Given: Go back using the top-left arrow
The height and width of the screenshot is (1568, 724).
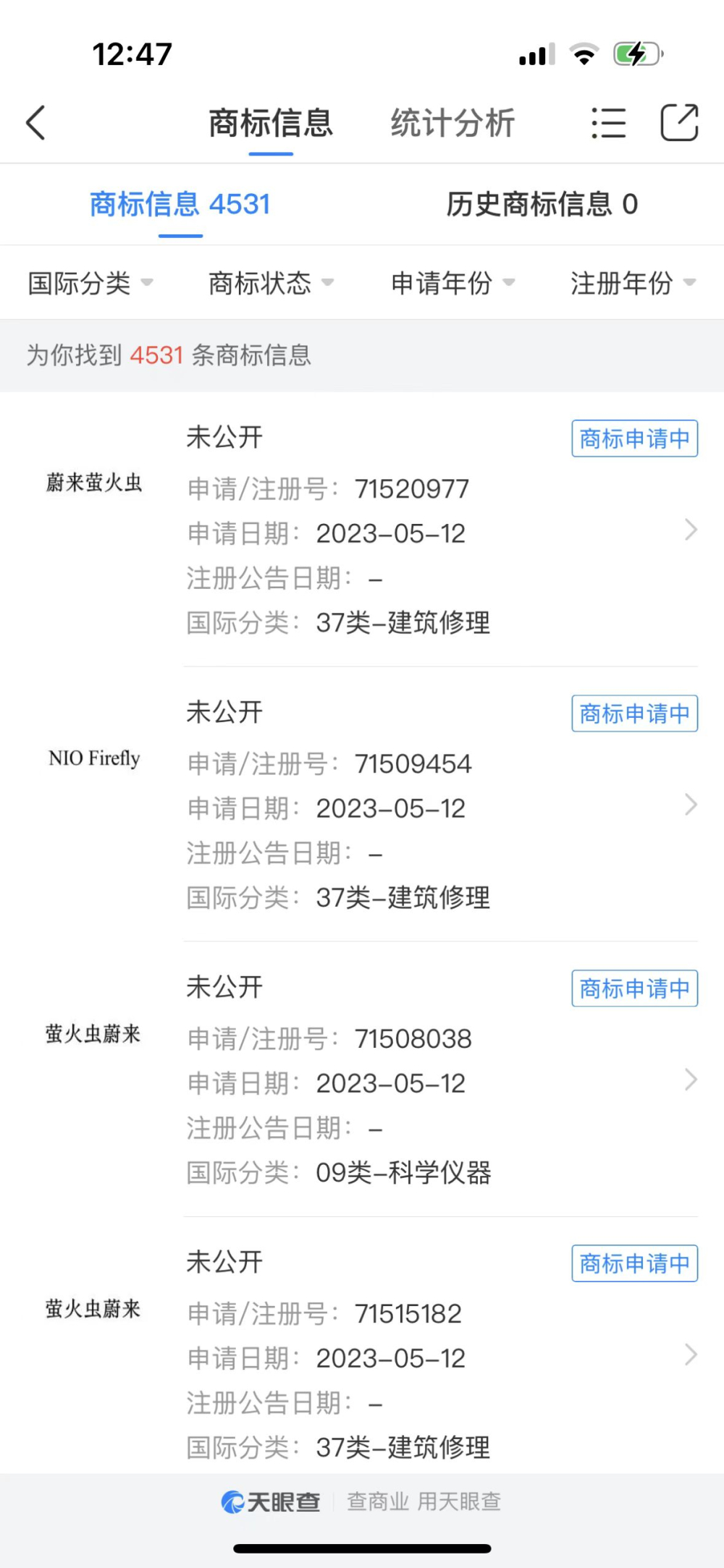Looking at the screenshot, I should tap(35, 122).
